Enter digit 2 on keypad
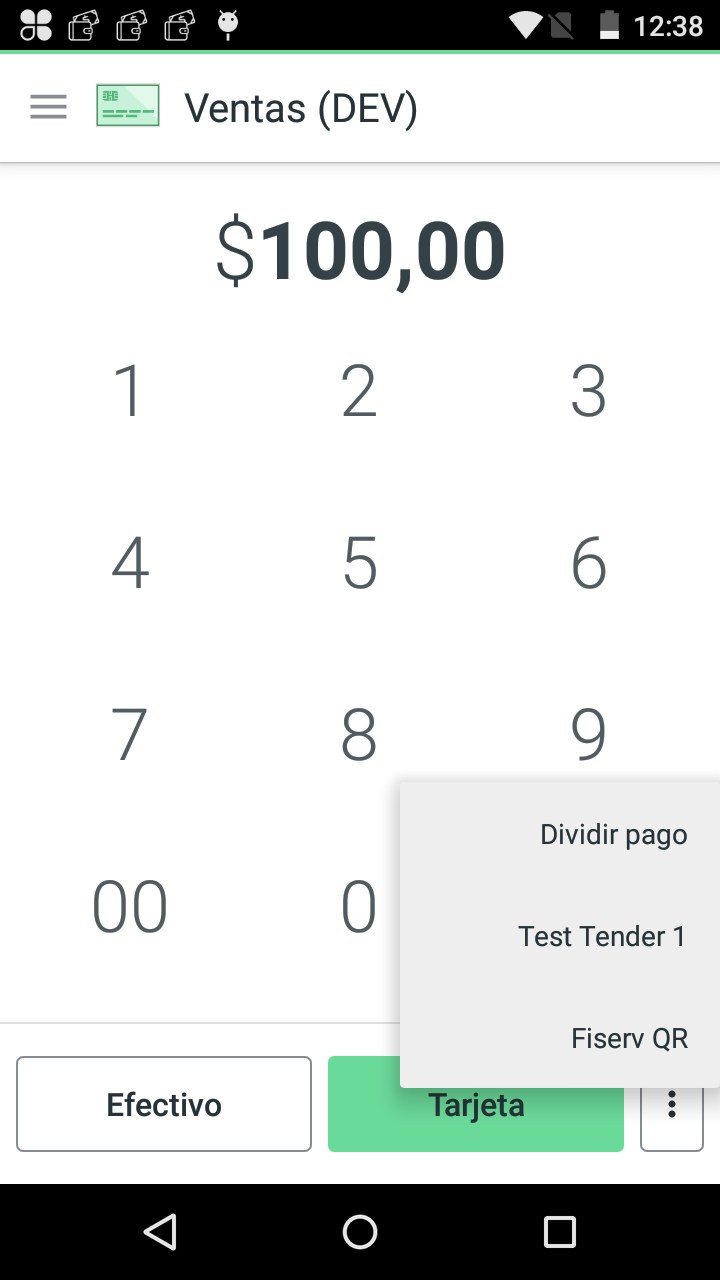The height and width of the screenshot is (1280, 720). point(359,391)
